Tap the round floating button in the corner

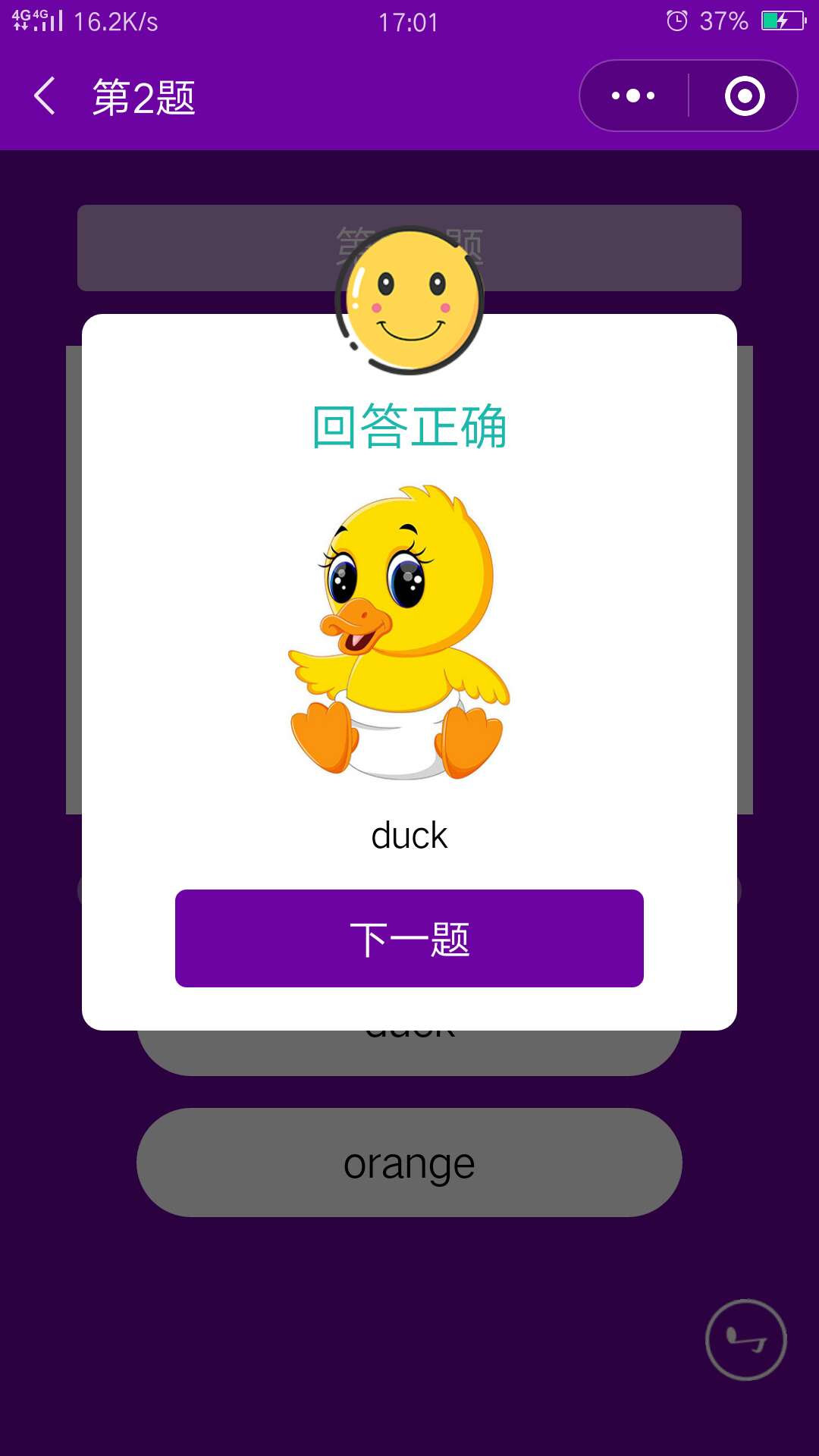(x=745, y=1340)
